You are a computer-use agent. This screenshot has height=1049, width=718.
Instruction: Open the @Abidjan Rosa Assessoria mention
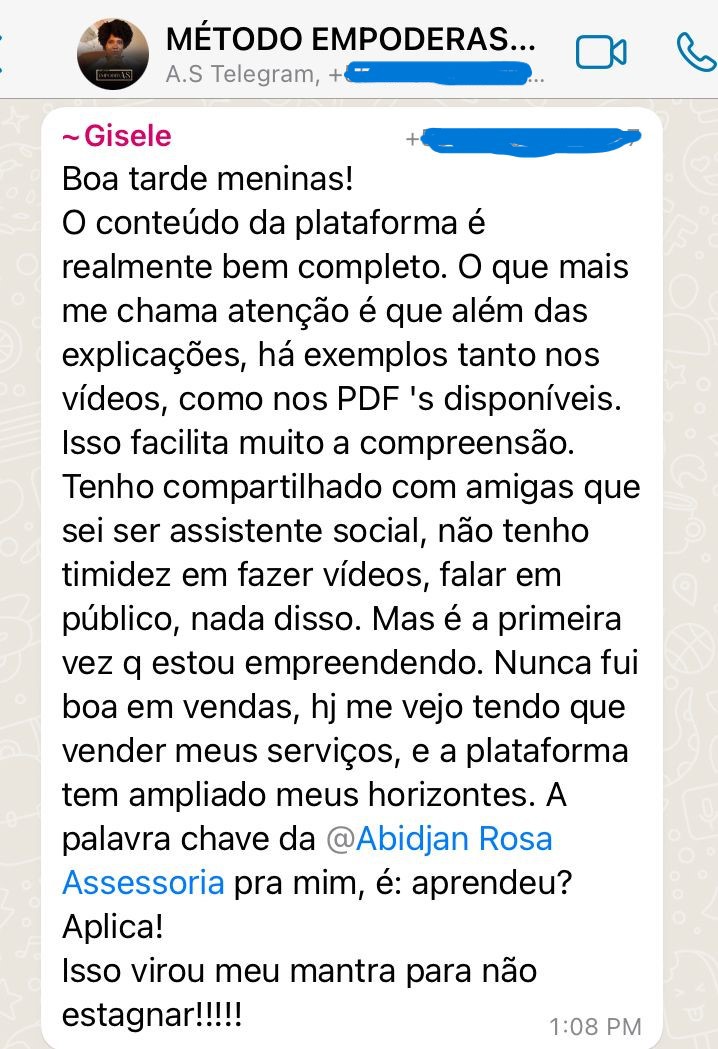[440, 838]
